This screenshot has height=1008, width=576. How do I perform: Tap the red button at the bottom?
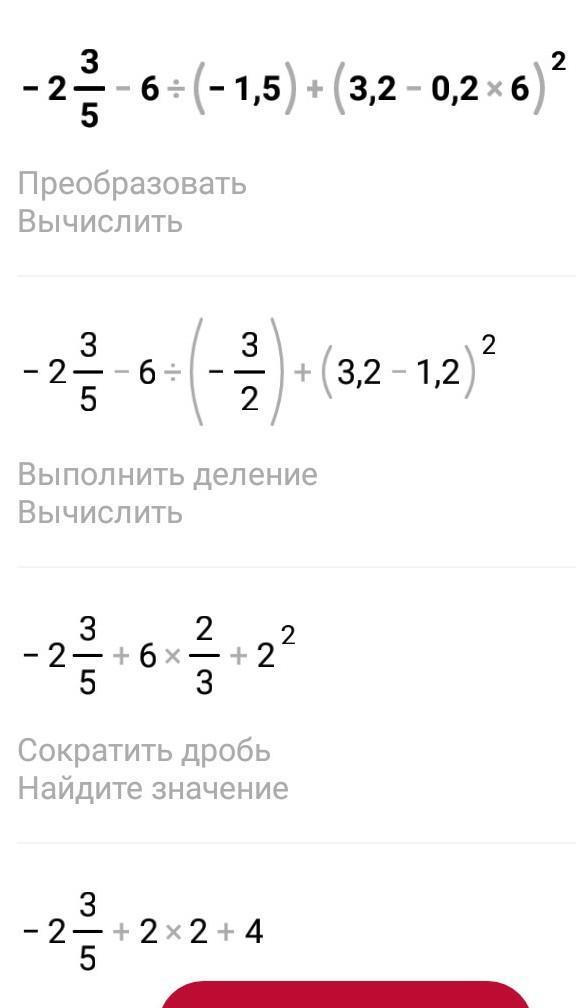click(x=345, y=994)
